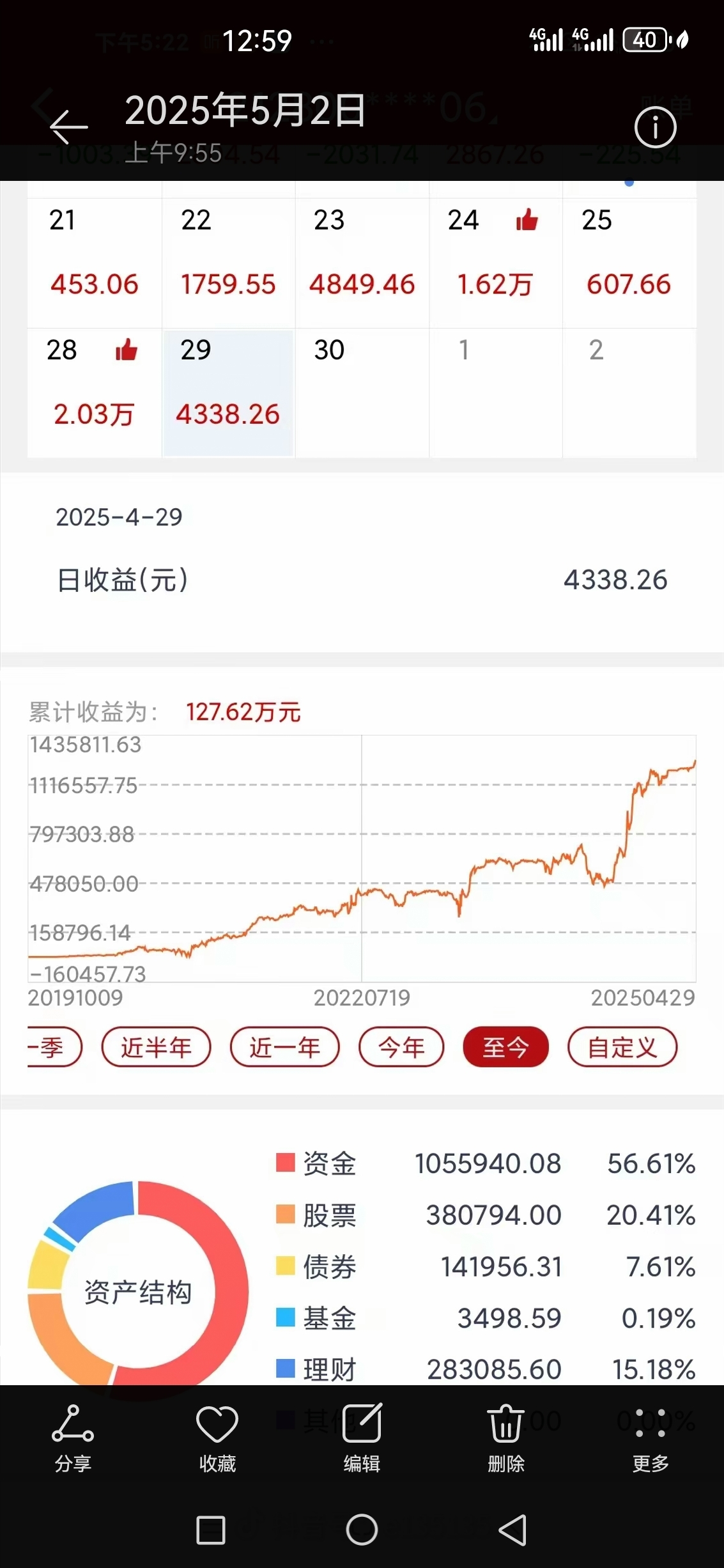Open recent apps from navigation bar
Screen dimensions: 724x1568
coord(211,1530)
